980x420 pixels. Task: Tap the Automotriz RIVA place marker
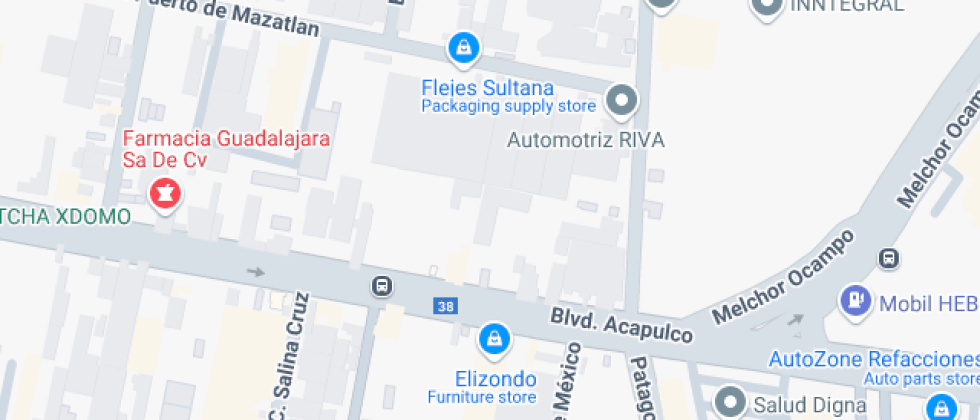(x=622, y=102)
